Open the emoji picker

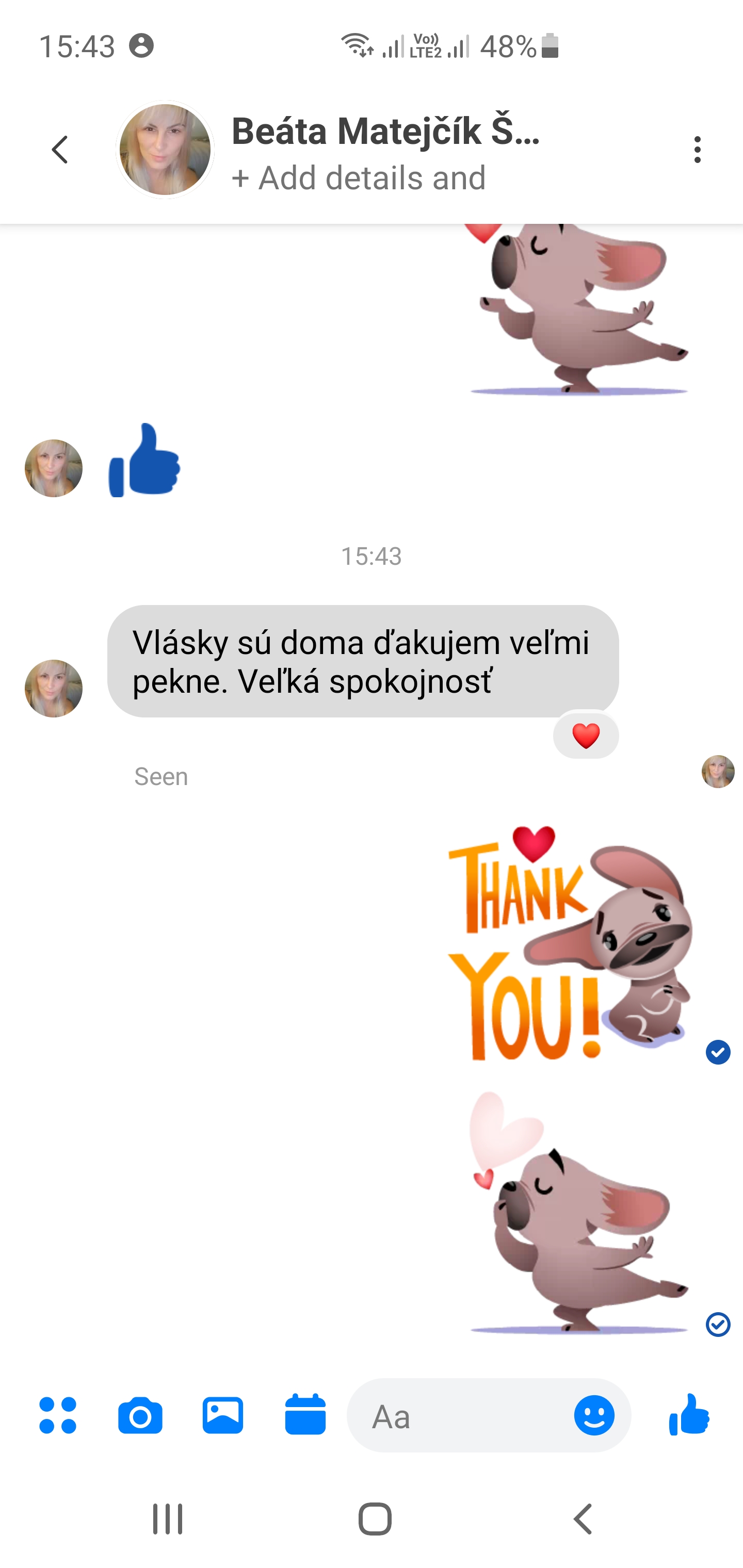click(x=594, y=1415)
